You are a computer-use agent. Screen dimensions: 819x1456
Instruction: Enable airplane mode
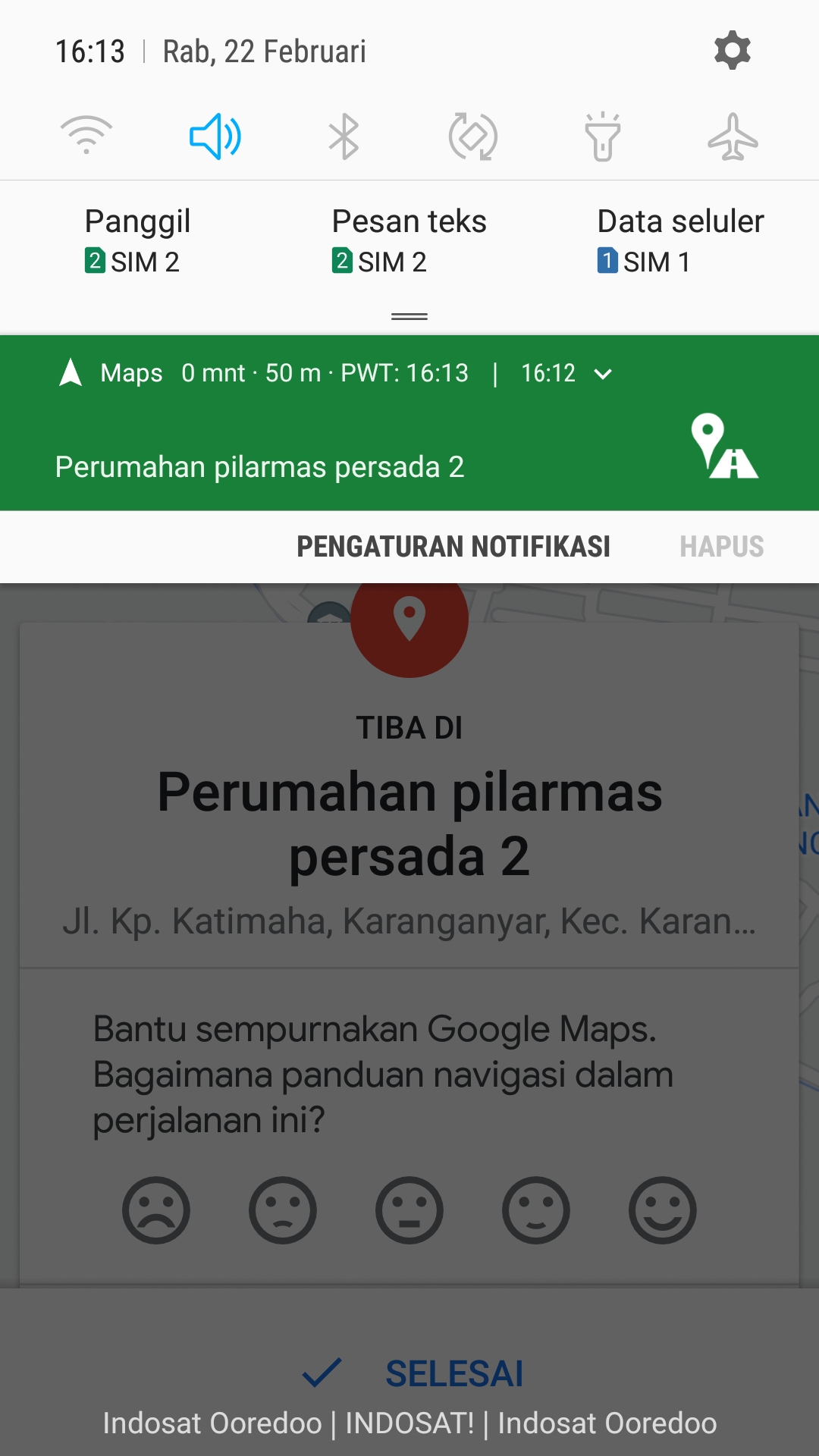pyautogui.click(x=733, y=136)
